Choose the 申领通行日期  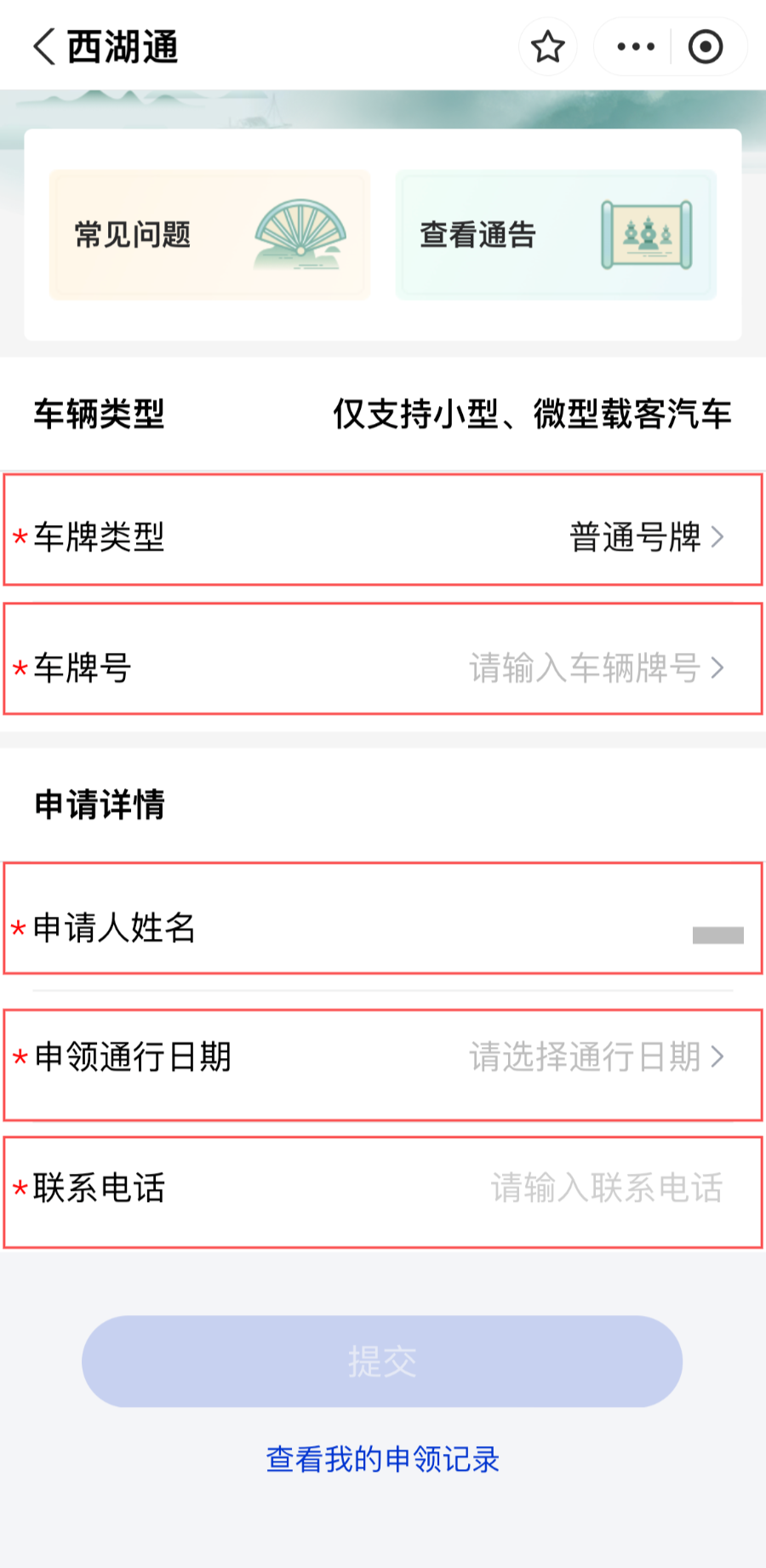click(x=383, y=1065)
